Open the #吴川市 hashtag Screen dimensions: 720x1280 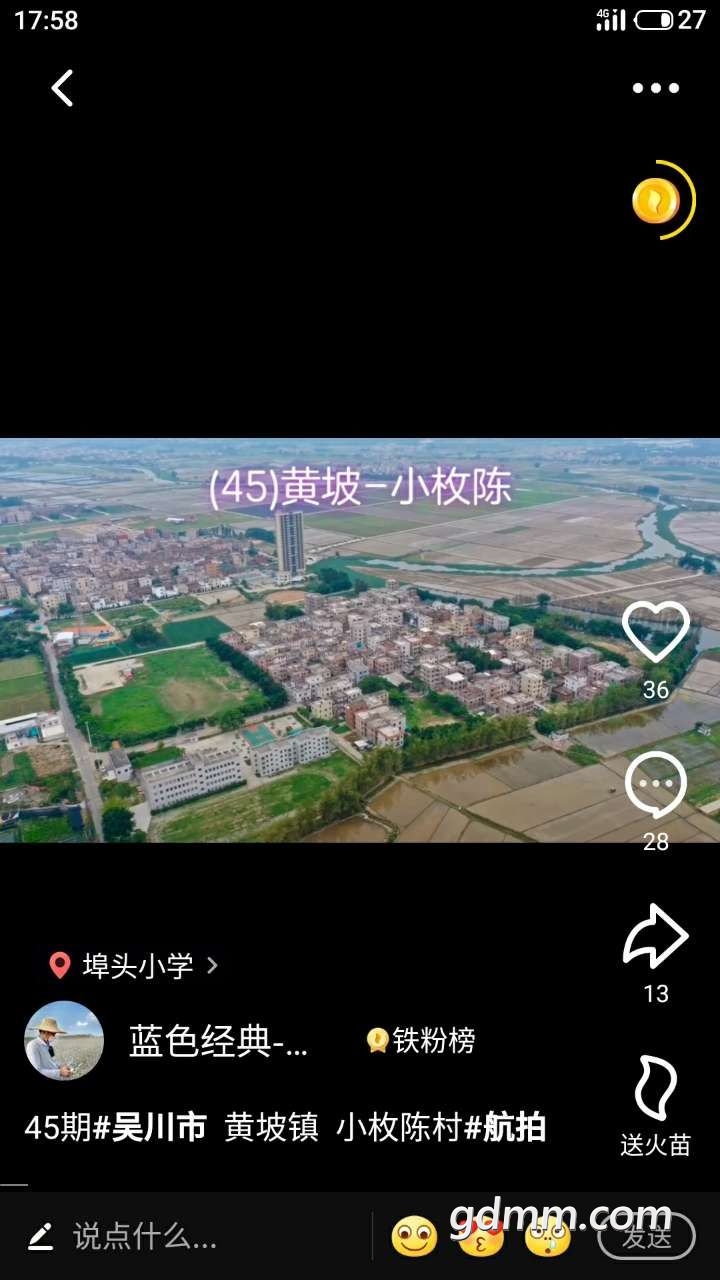150,1128
